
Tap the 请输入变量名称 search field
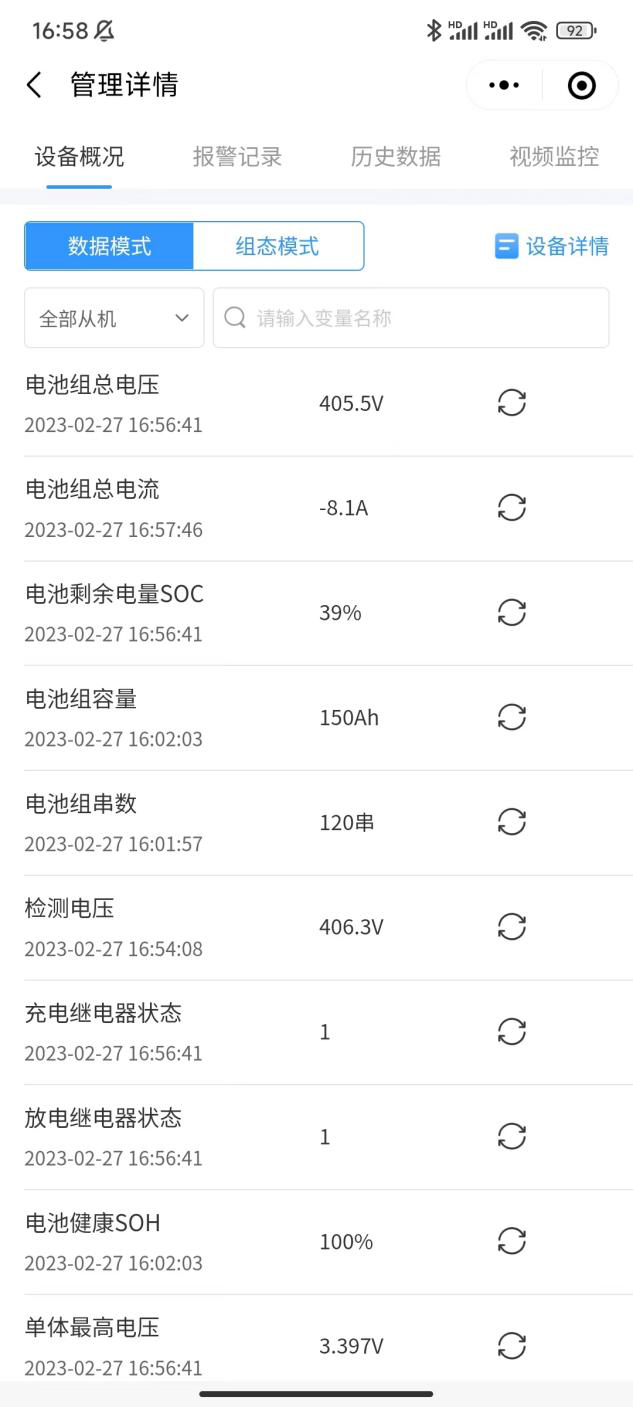tap(411, 318)
